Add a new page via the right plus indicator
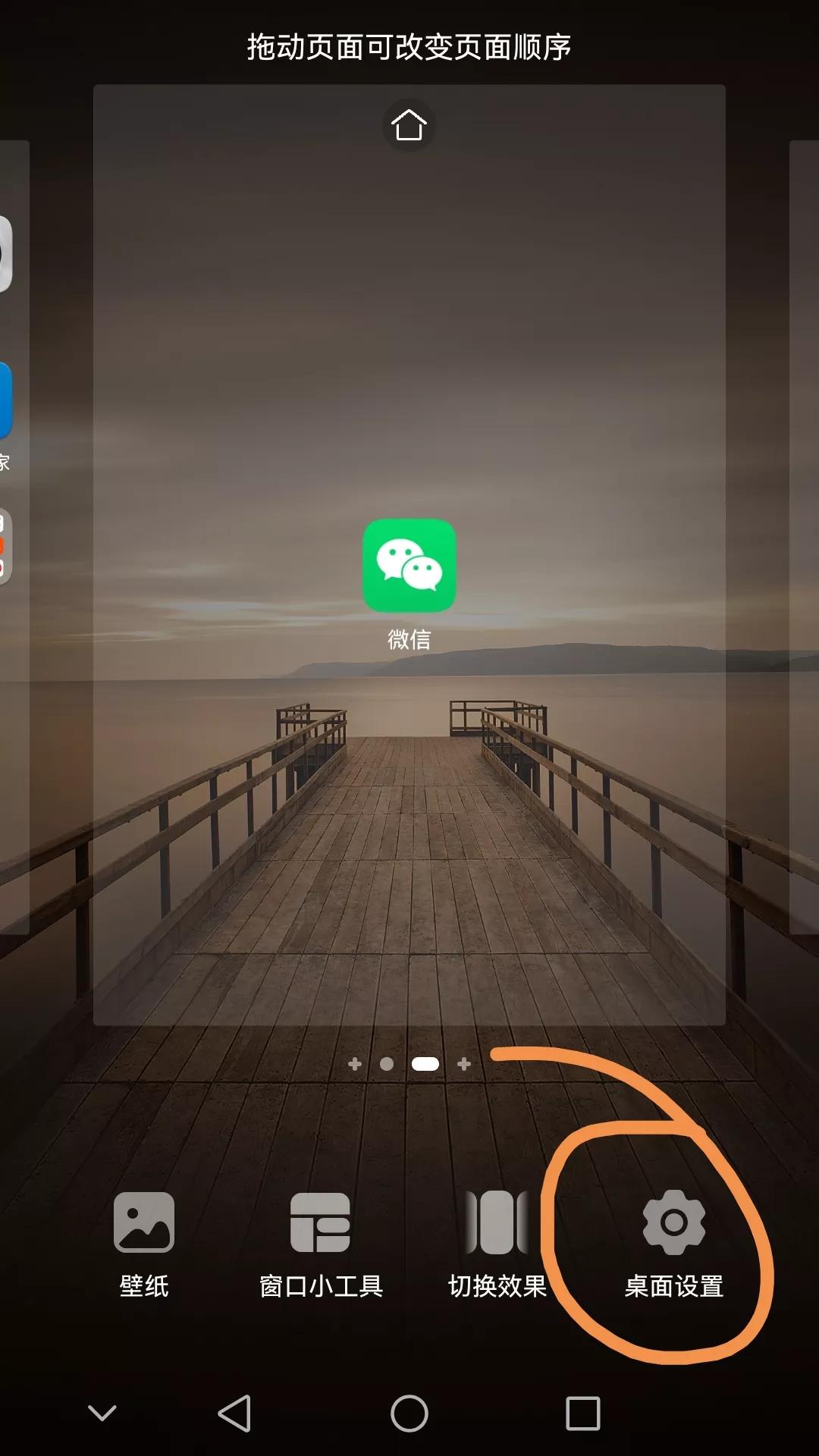This screenshot has width=819, height=1456. [x=464, y=1064]
